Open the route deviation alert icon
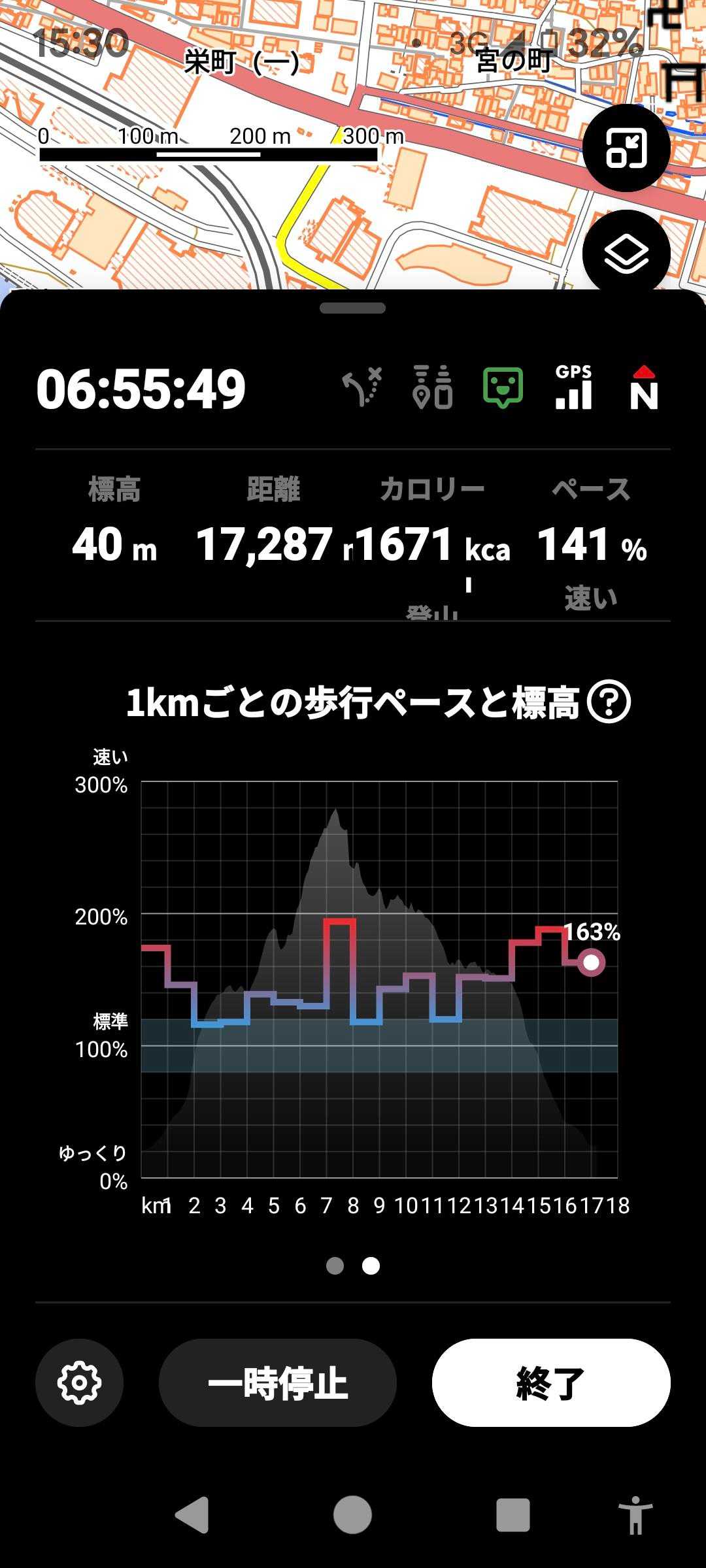 (x=362, y=387)
